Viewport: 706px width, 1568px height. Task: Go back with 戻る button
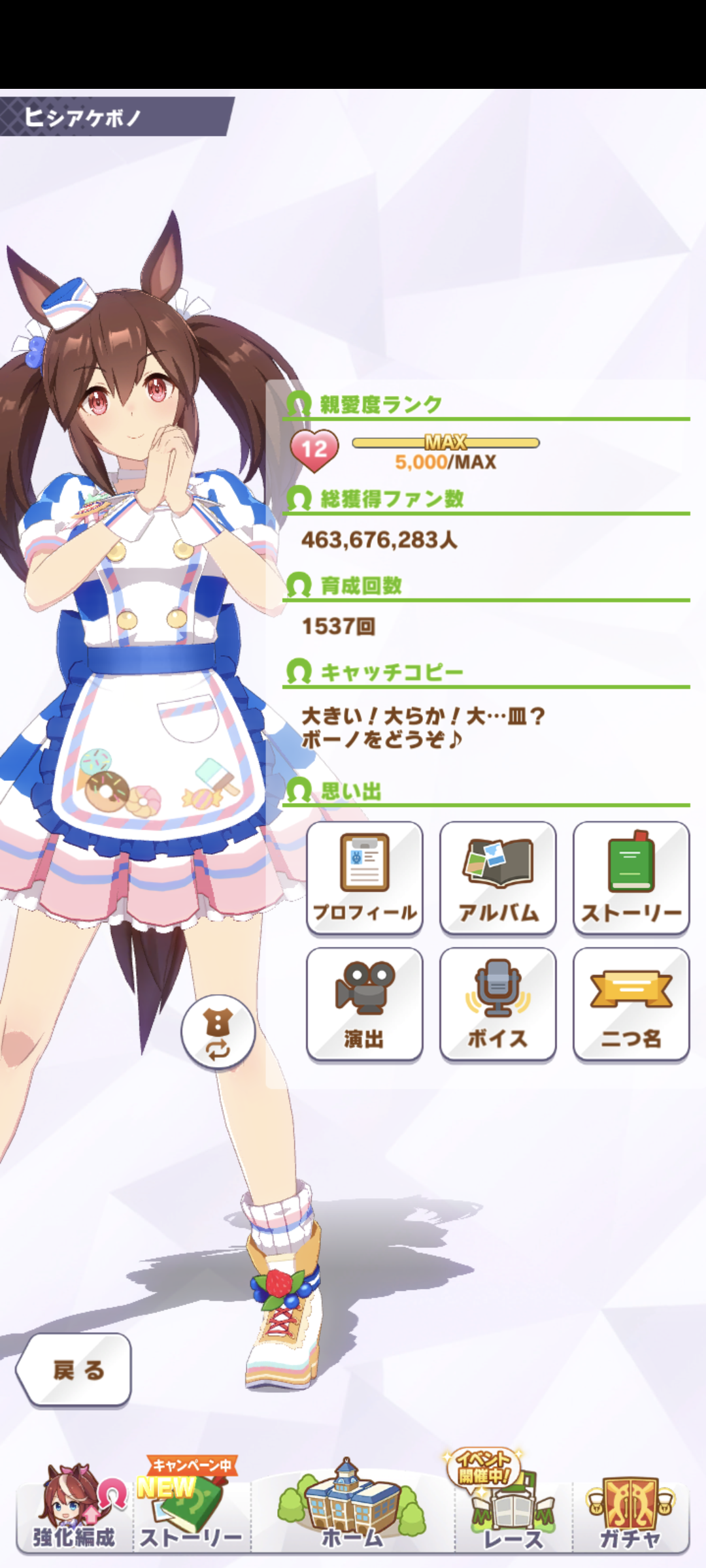point(75,1369)
